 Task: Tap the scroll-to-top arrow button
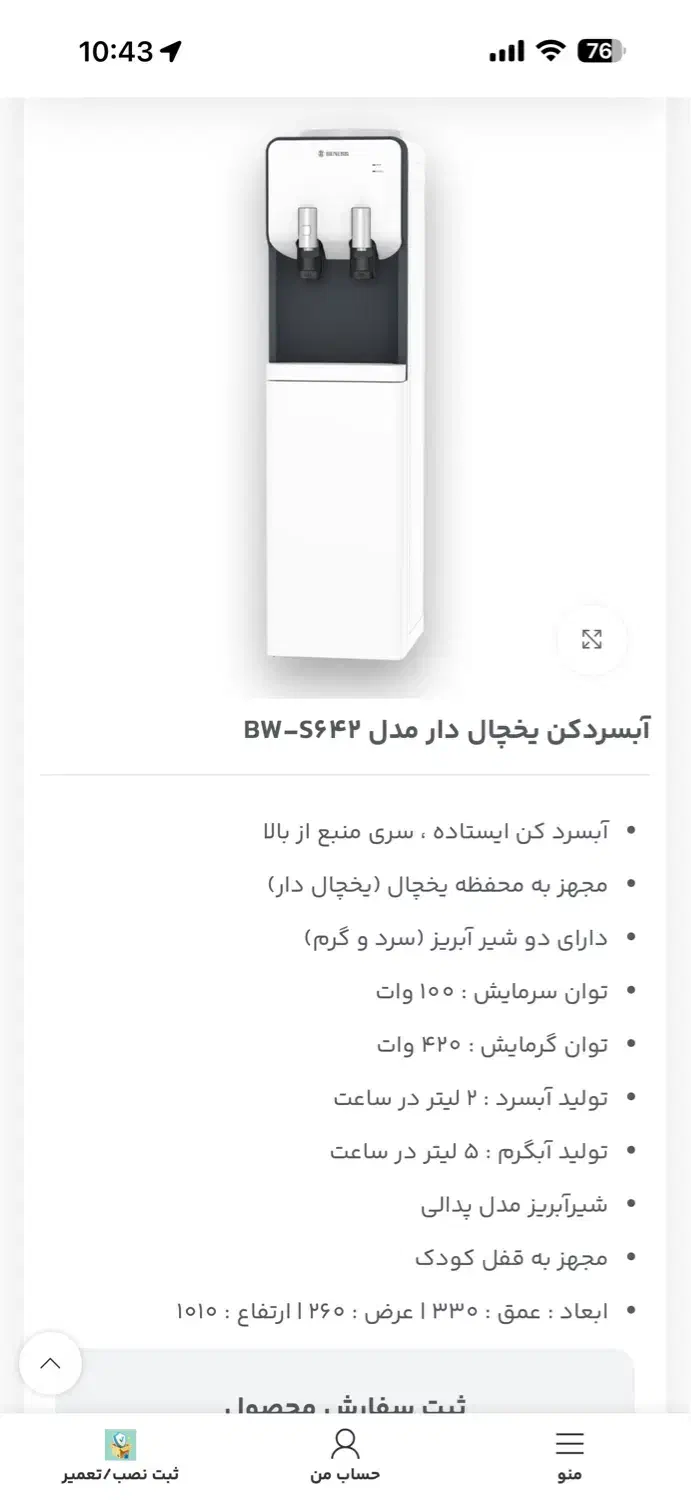tap(50, 1363)
